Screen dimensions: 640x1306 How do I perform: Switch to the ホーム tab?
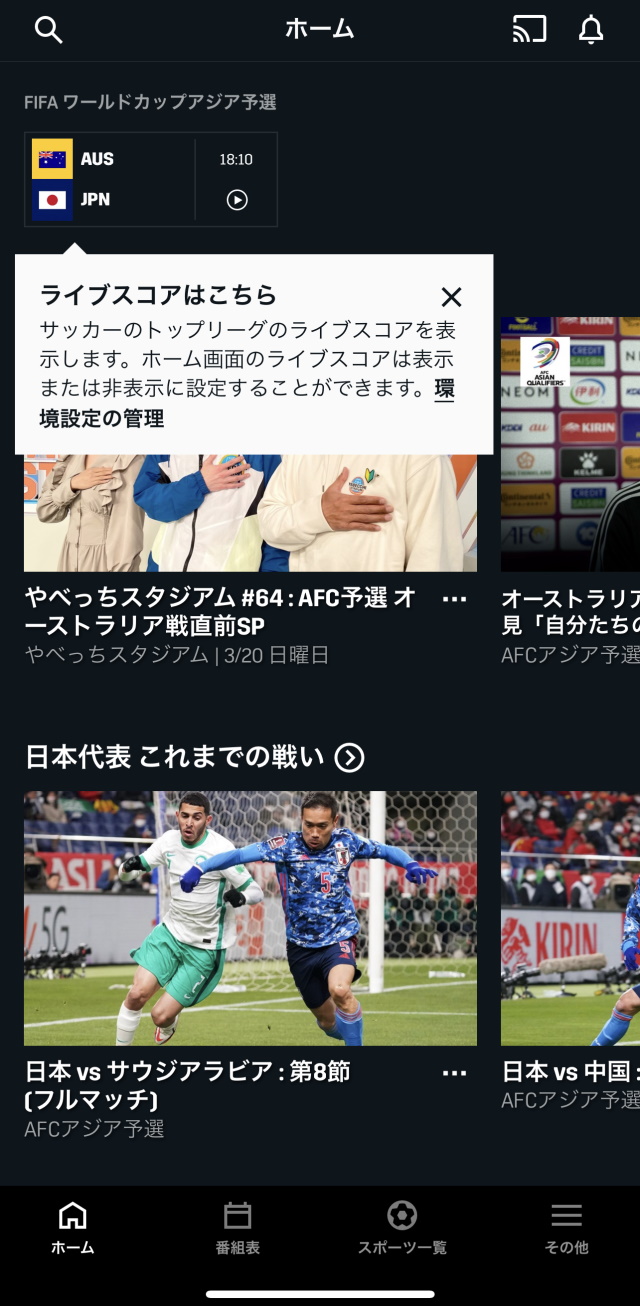pos(72,1228)
